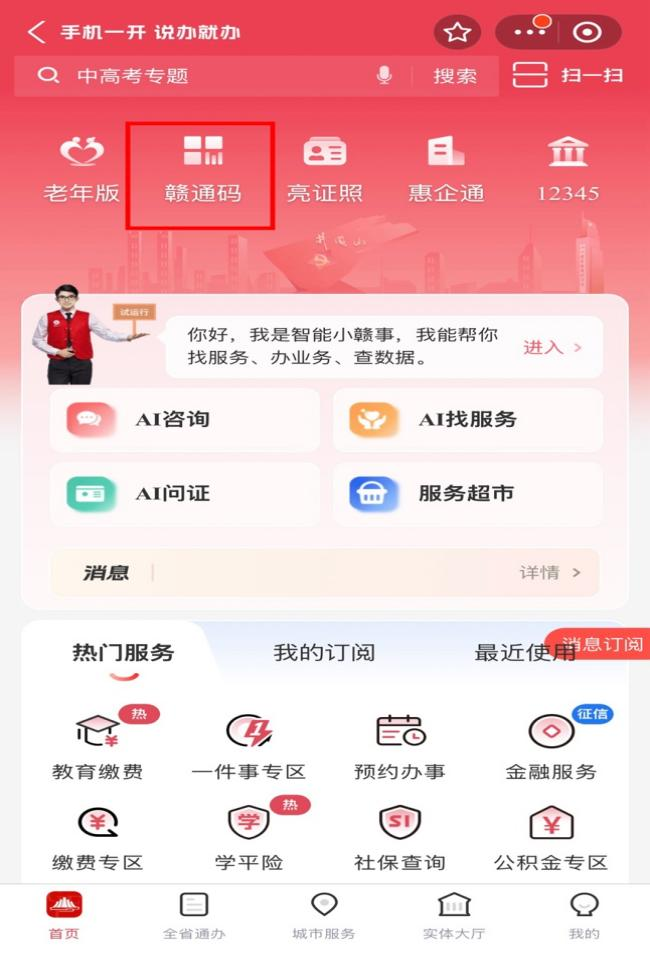Switch to 我的订阅 tab
650x954 pixels.
click(x=324, y=653)
